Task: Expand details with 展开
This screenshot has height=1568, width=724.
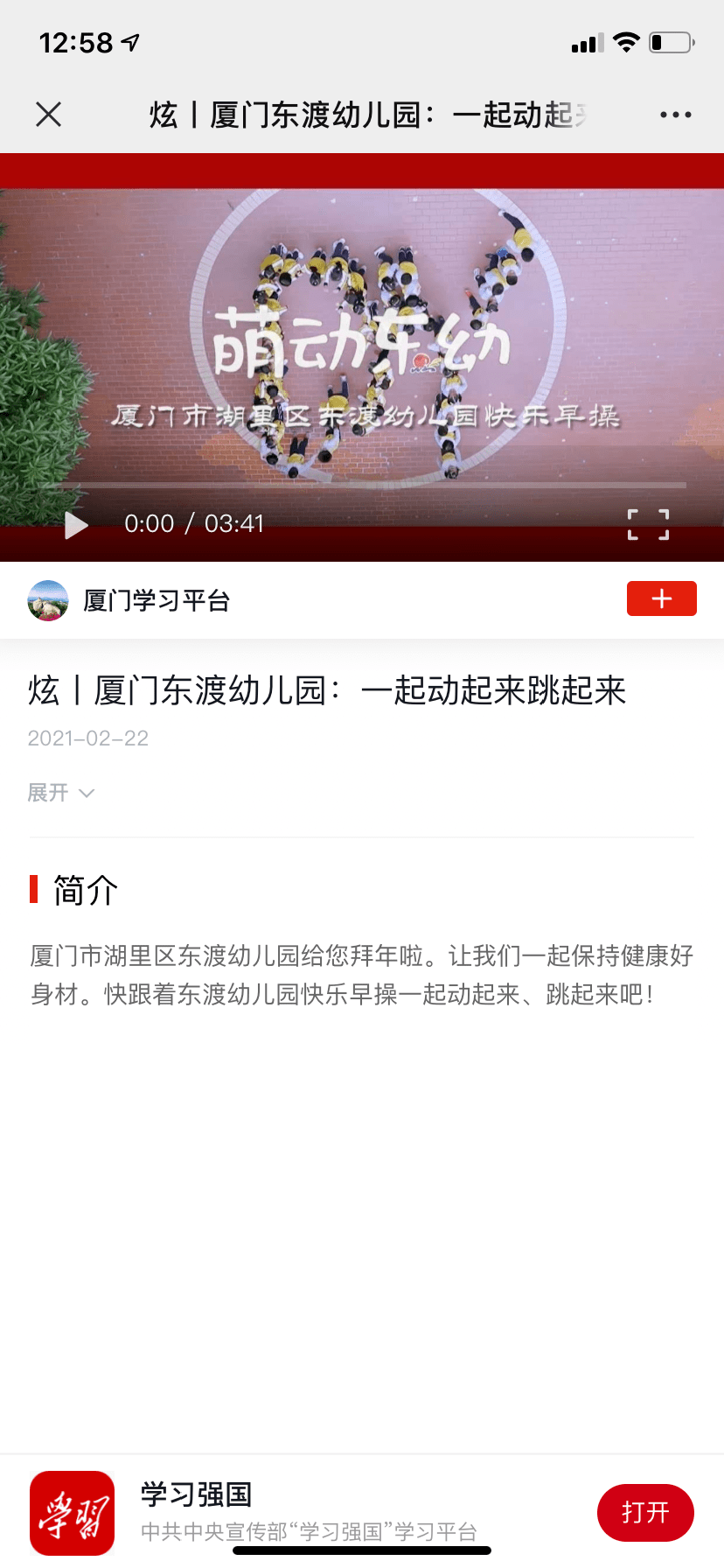Action: tap(59, 793)
